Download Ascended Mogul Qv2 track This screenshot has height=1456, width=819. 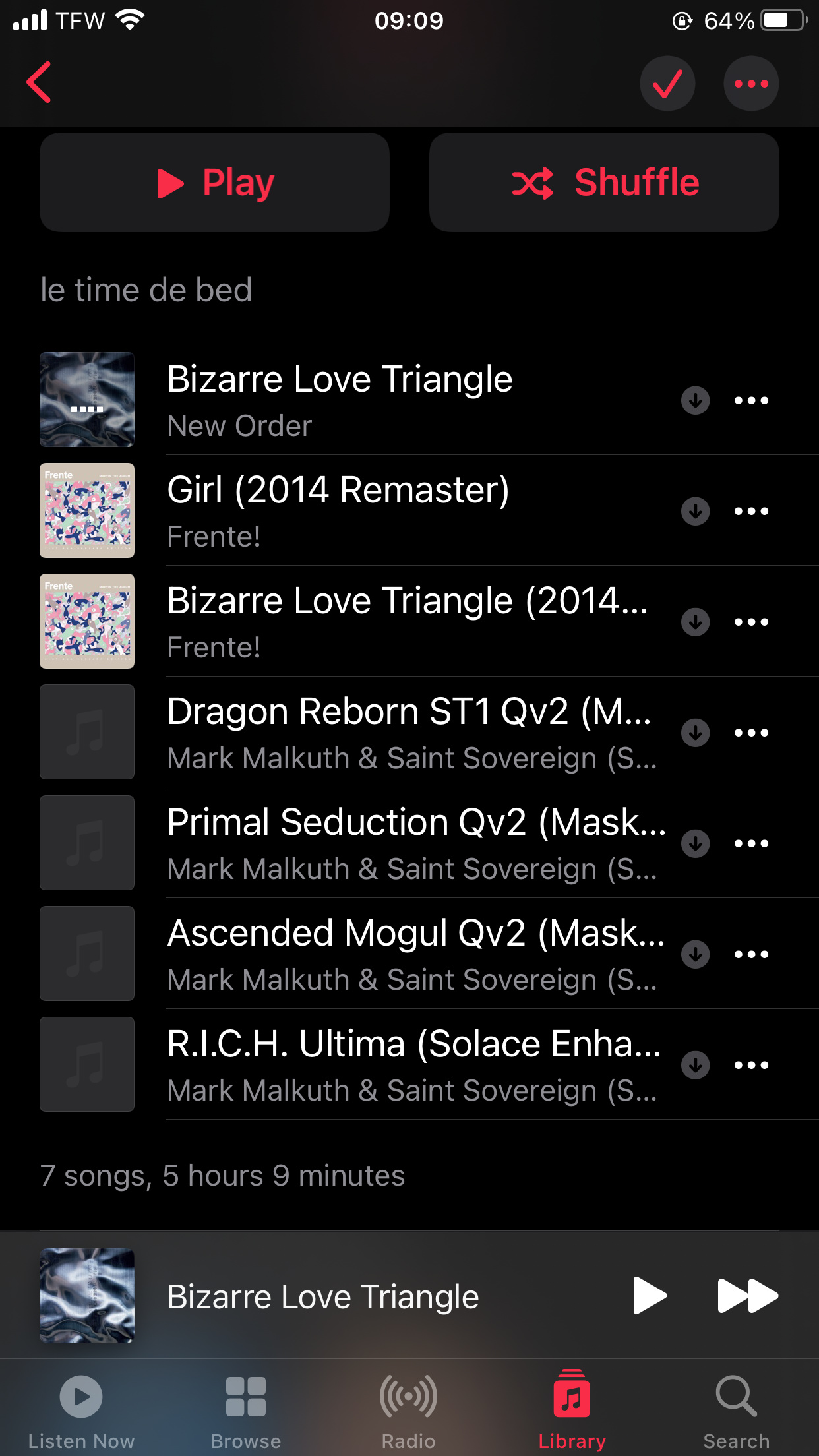(695, 954)
